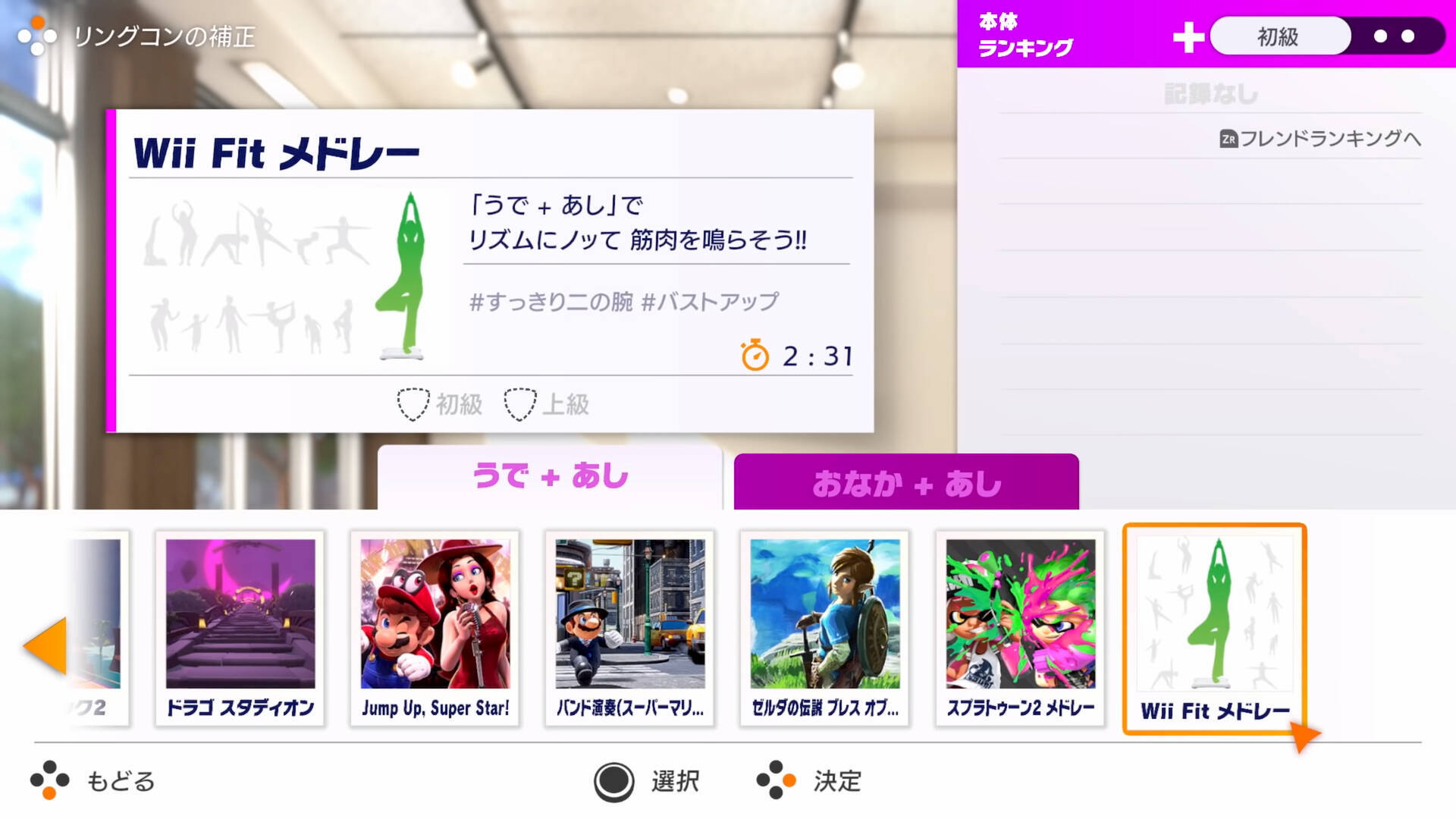Pick the スプラトゥーン2 メドレー track
This screenshot has height=819, width=1456.
tap(1020, 628)
